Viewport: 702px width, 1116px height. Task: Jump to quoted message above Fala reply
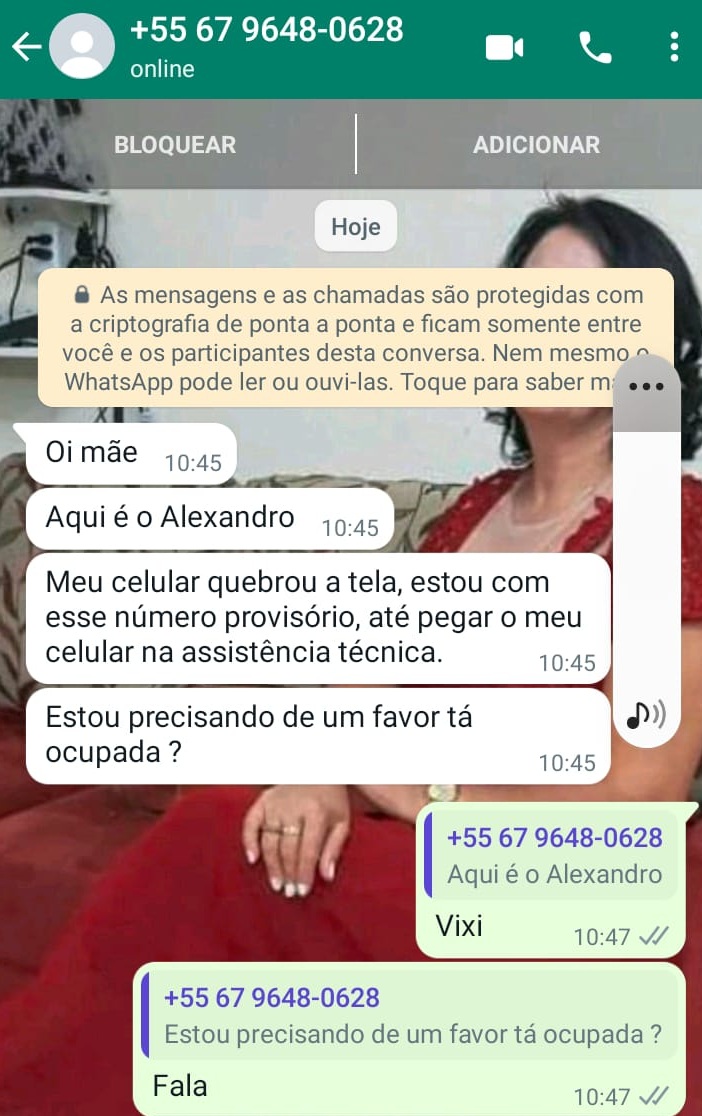pos(412,1016)
